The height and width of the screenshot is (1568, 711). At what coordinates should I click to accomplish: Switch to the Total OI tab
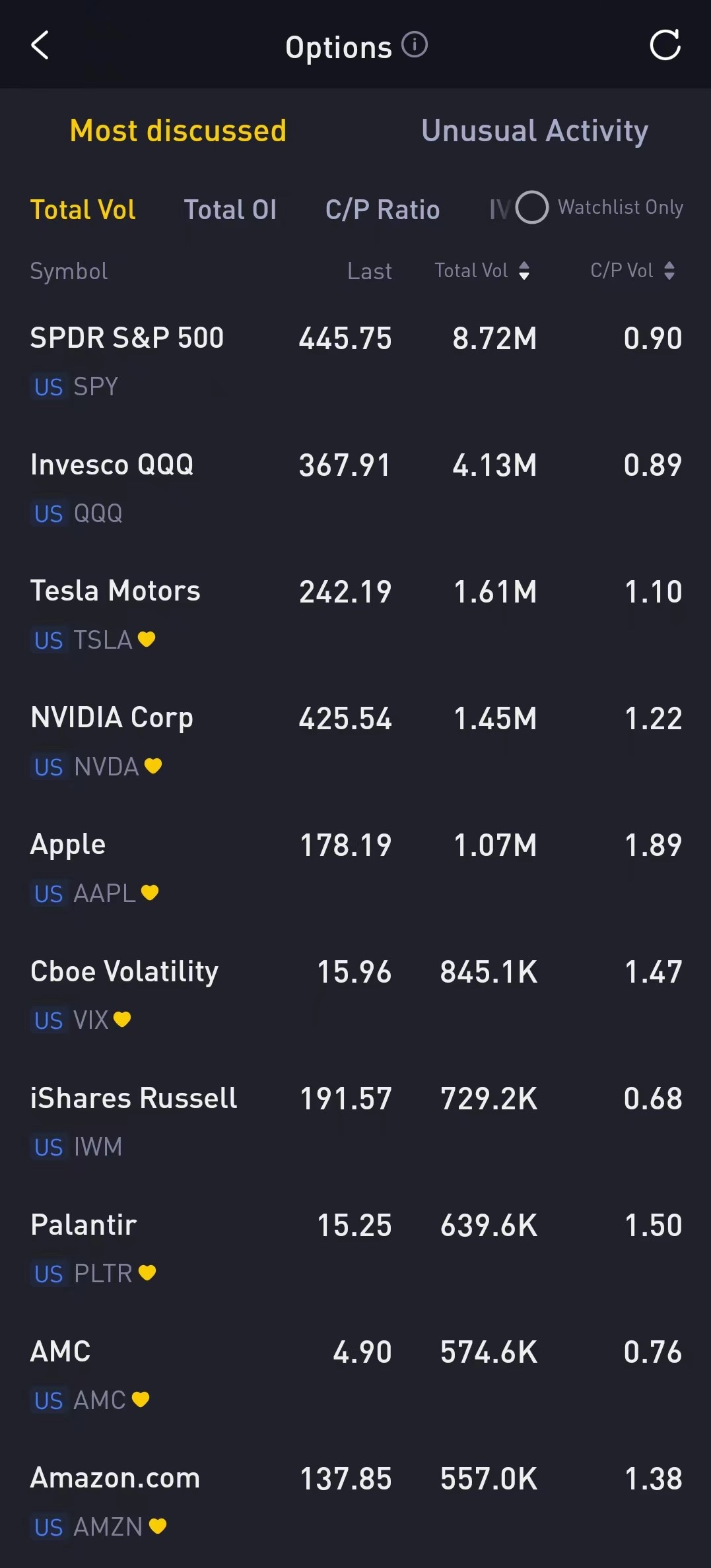tap(230, 209)
